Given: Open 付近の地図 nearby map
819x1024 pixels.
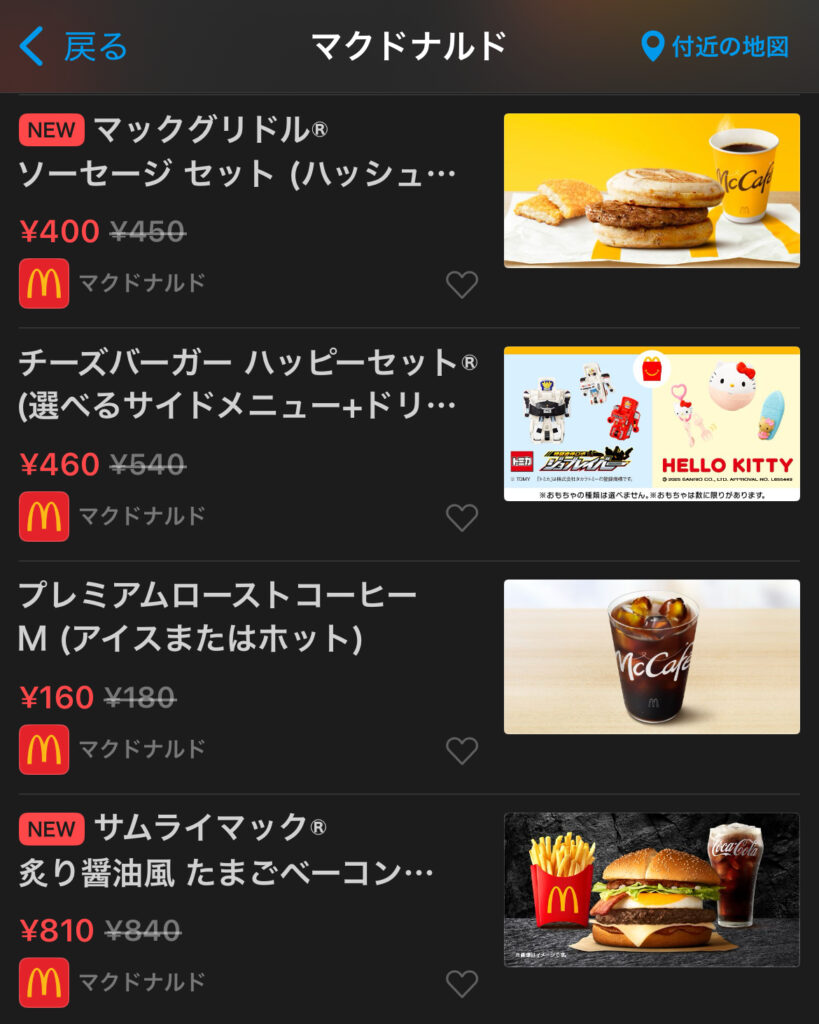Looking at the screenshot, I should [x=715, y=46].
